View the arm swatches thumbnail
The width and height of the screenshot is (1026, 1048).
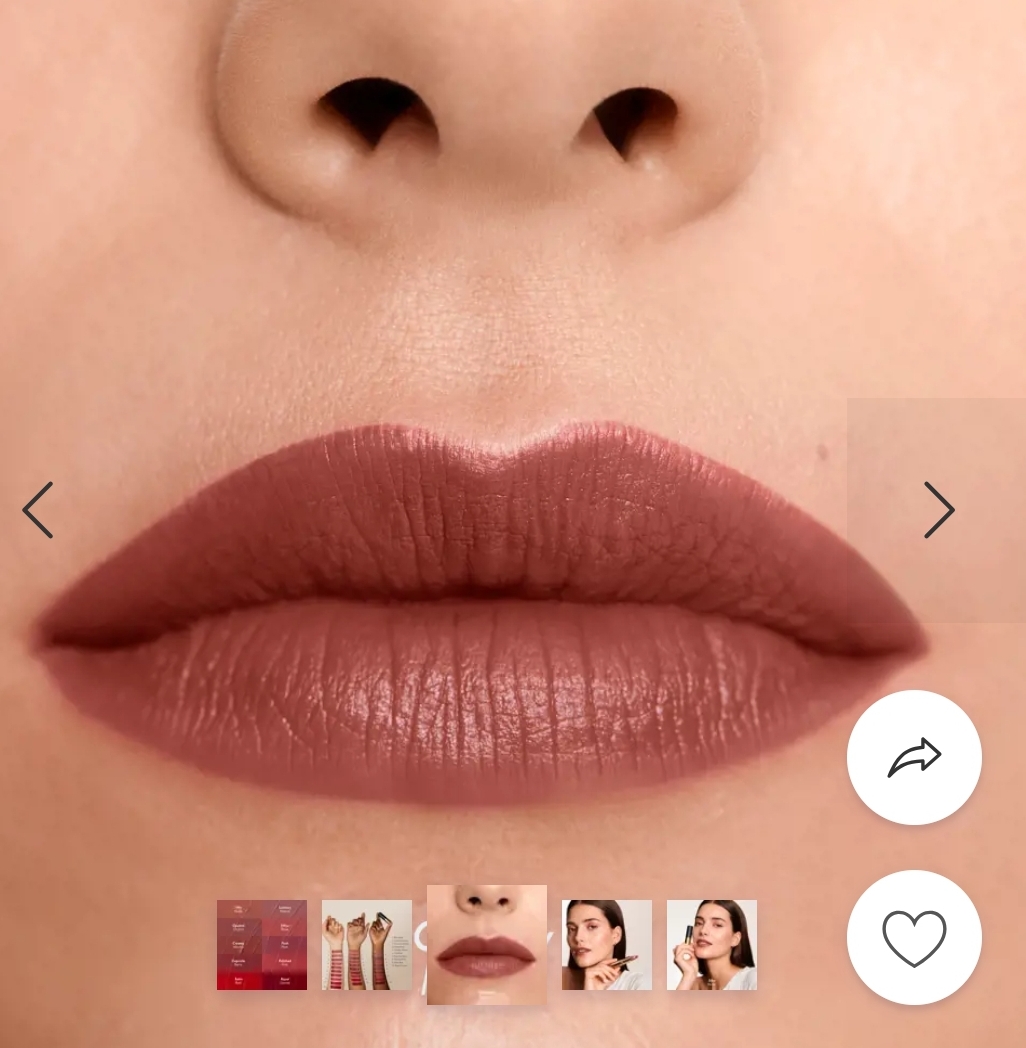367,945
